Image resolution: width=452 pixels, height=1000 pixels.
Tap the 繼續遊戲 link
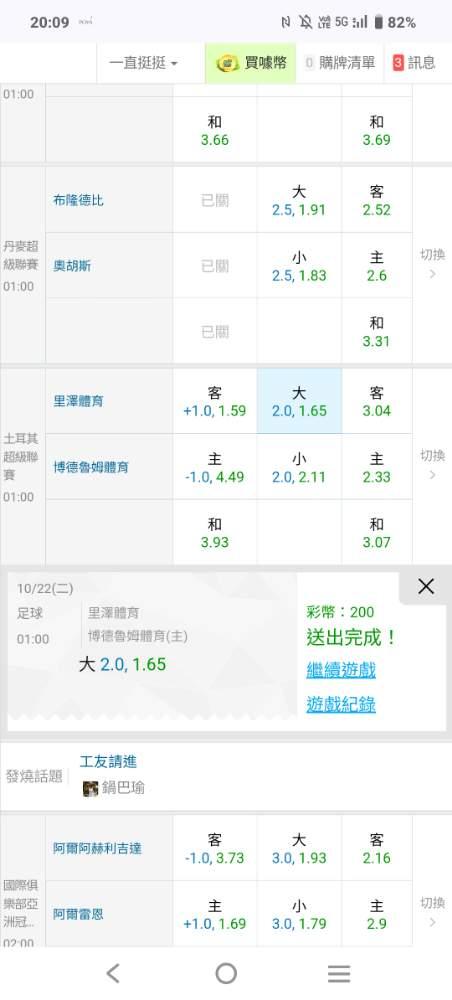click(340, 670)
